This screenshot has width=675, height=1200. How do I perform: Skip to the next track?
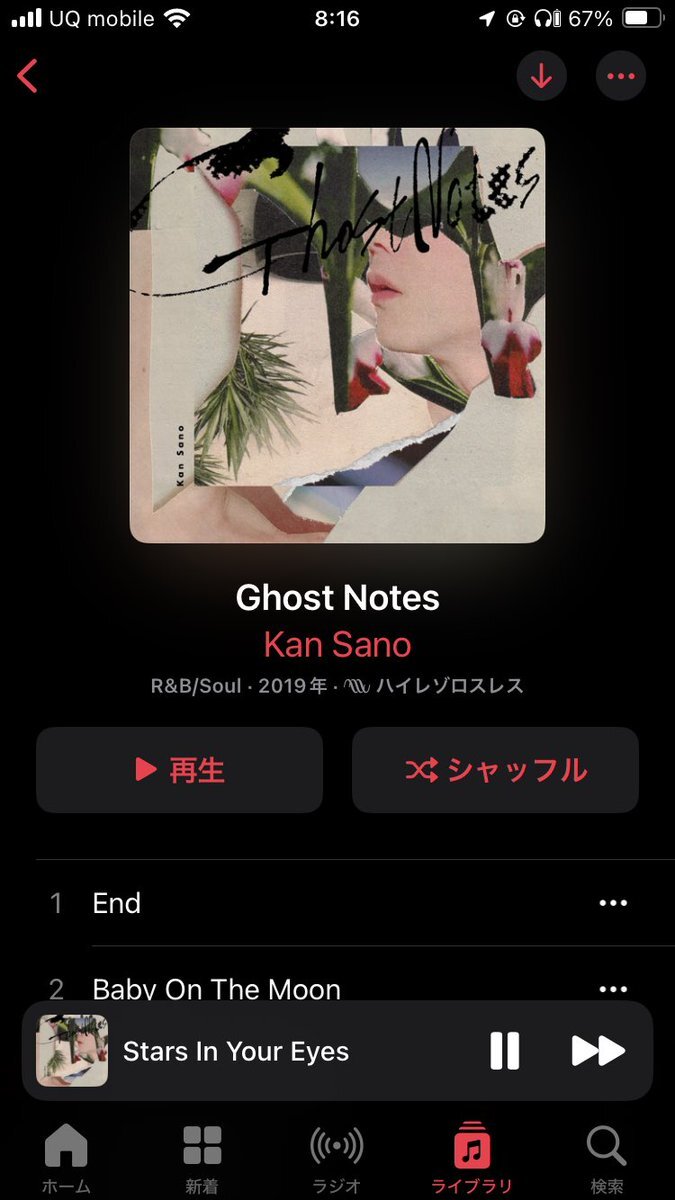click(x=598, y=1051)
